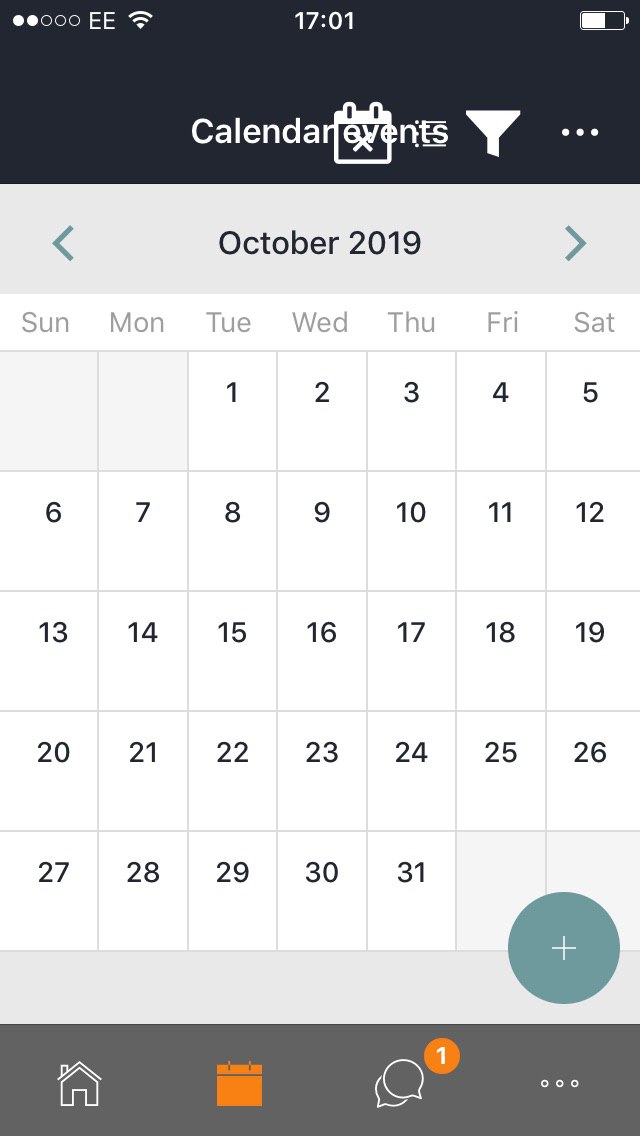Switch to the Home tab
Image resolution: width=640 pixels, height=1136 pixels.
coord(80,1084)
